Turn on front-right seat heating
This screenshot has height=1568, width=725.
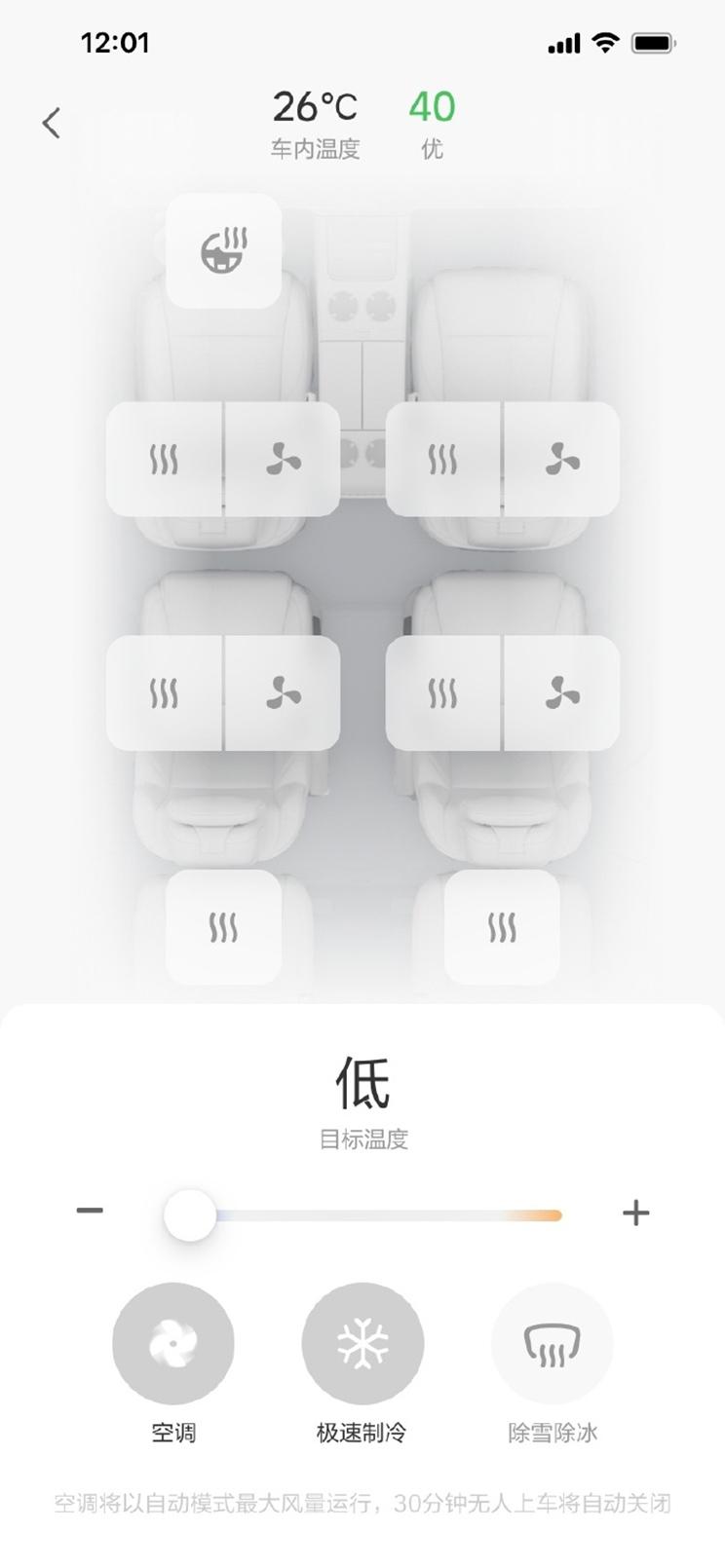pyautogui.click(x=443, y=459)
